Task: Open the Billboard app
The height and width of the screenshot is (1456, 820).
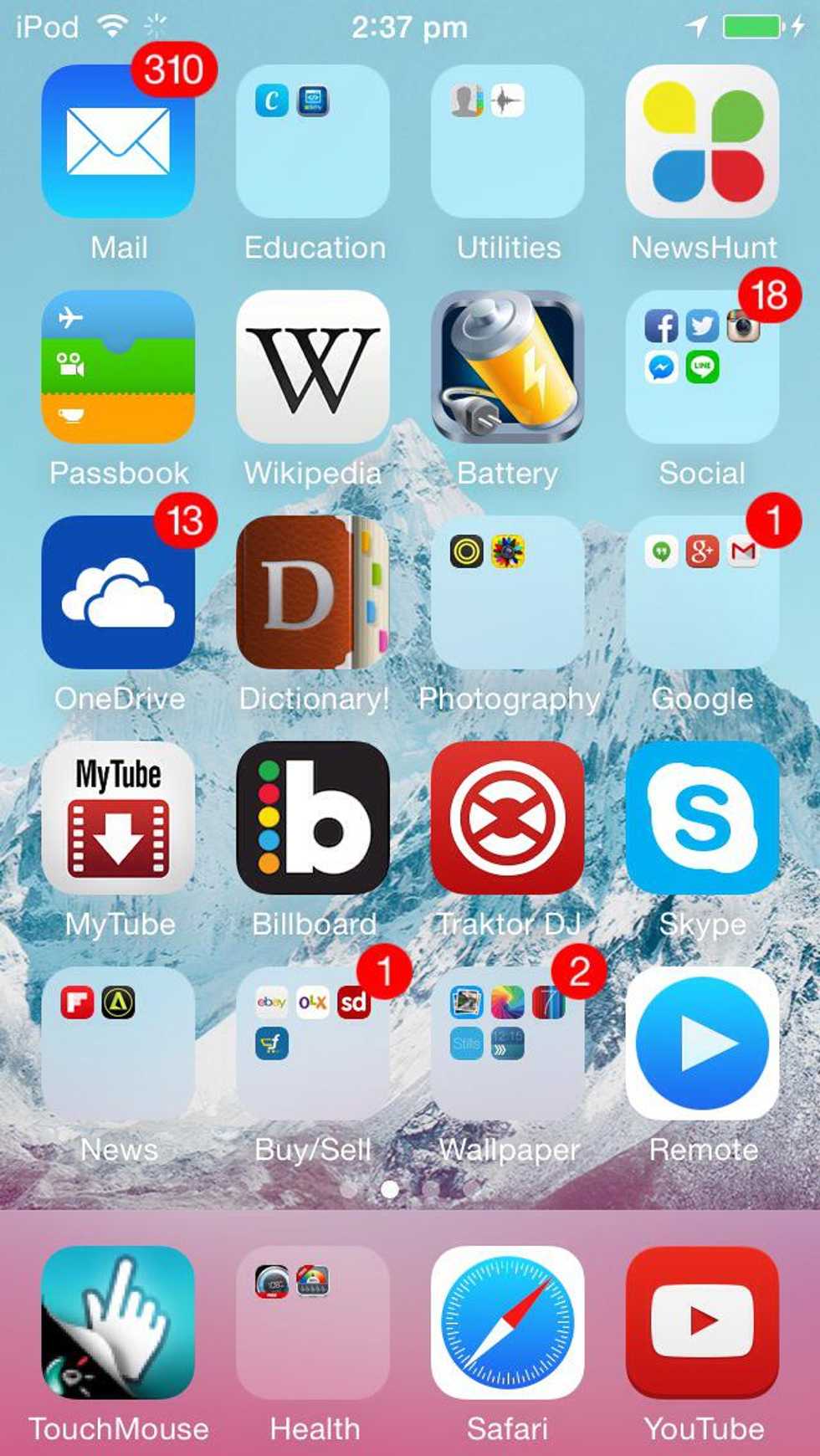Action: [x=313, y=818]
